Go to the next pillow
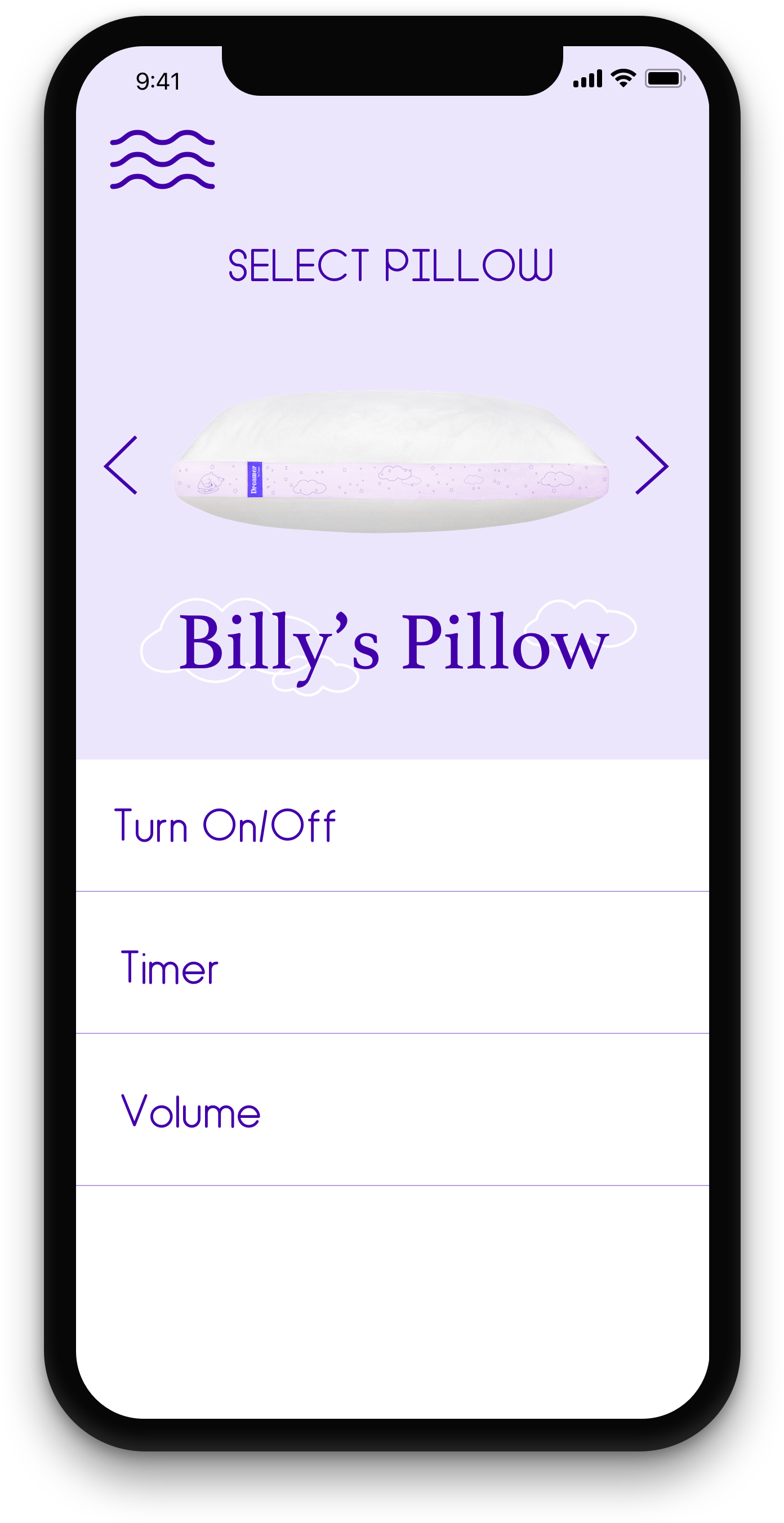The width and height of the screenshot is (784, 1523). click(x=651, y=465)
